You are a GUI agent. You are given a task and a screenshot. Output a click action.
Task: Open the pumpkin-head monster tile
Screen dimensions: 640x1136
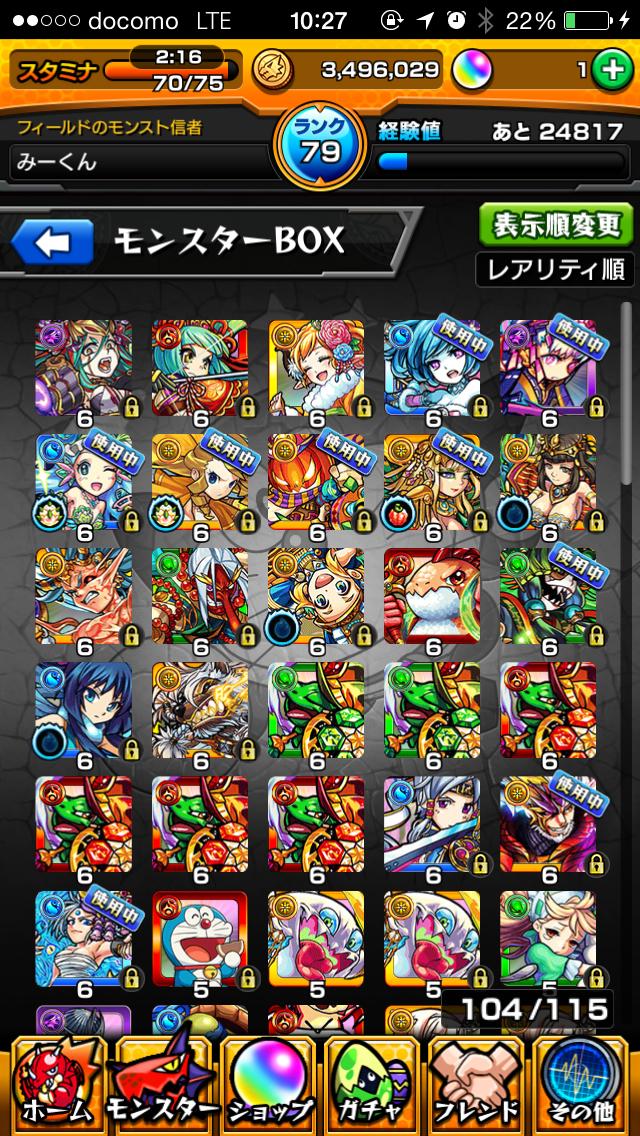coord(315,482)
